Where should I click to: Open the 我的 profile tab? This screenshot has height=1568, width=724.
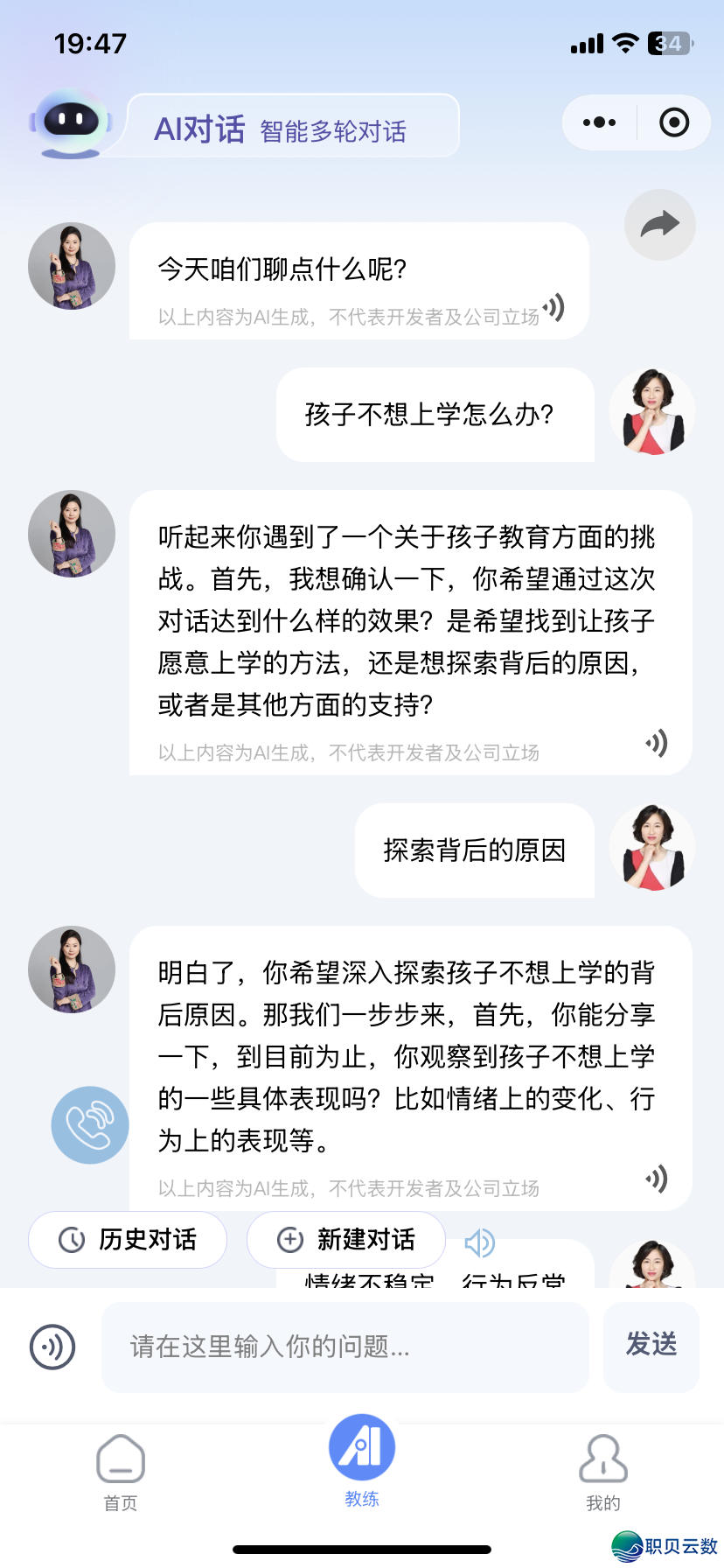click(x=603, y=1472)
